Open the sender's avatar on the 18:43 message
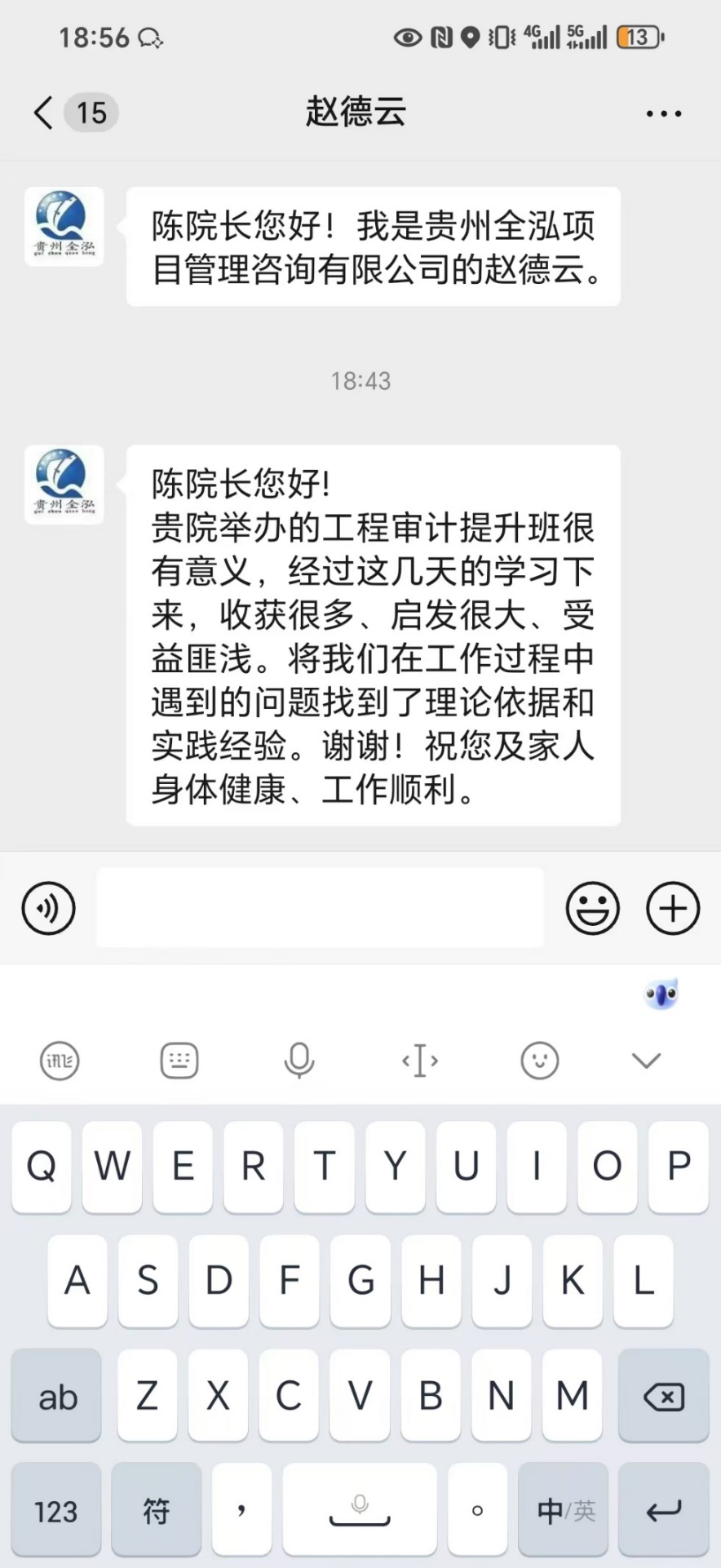This screenshot has height=1568, width=721. [64, 485]
